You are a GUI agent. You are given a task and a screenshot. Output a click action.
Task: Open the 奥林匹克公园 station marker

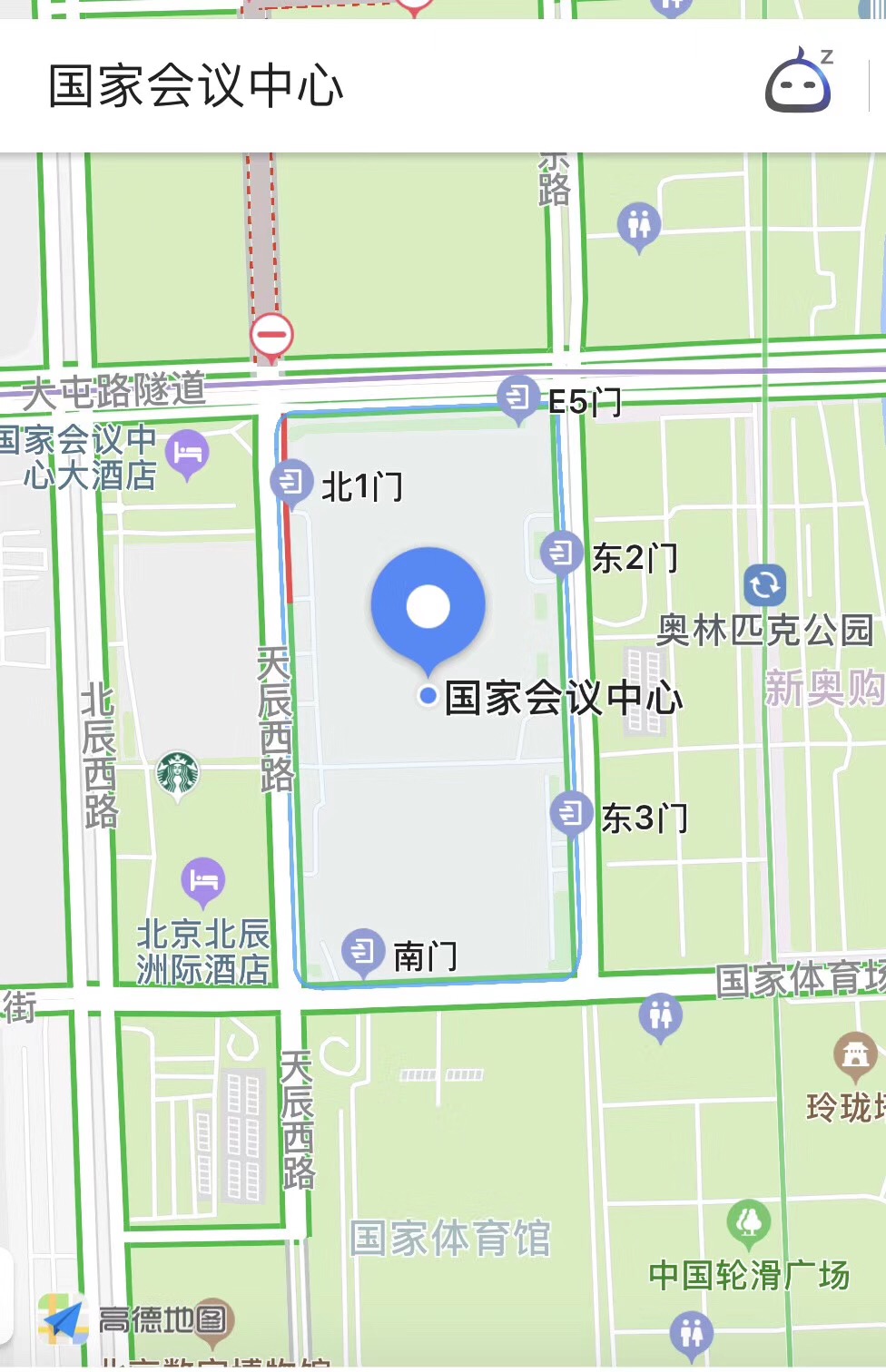(x=764, y=585)
